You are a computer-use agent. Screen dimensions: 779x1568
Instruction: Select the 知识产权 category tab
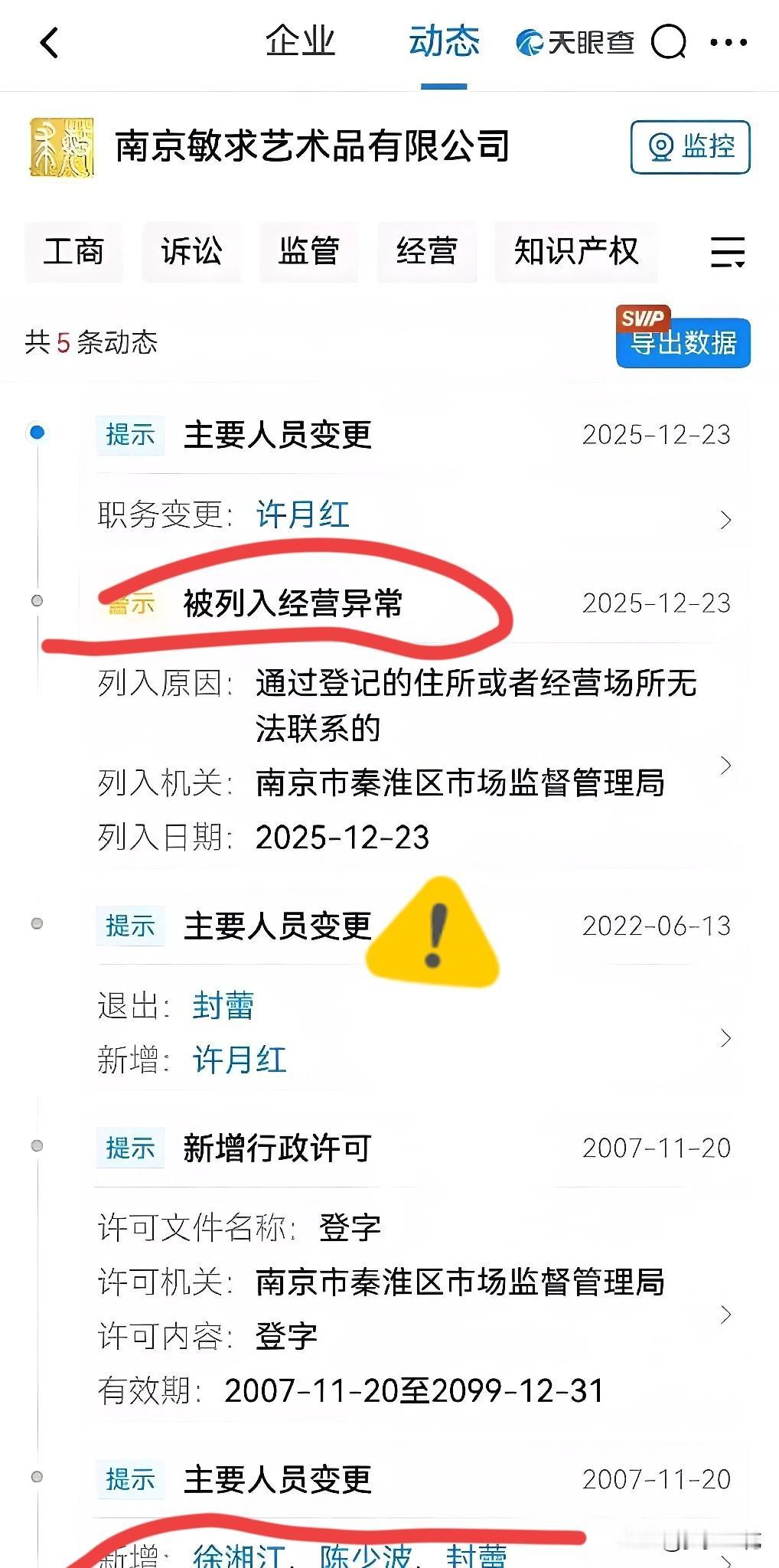575,252
